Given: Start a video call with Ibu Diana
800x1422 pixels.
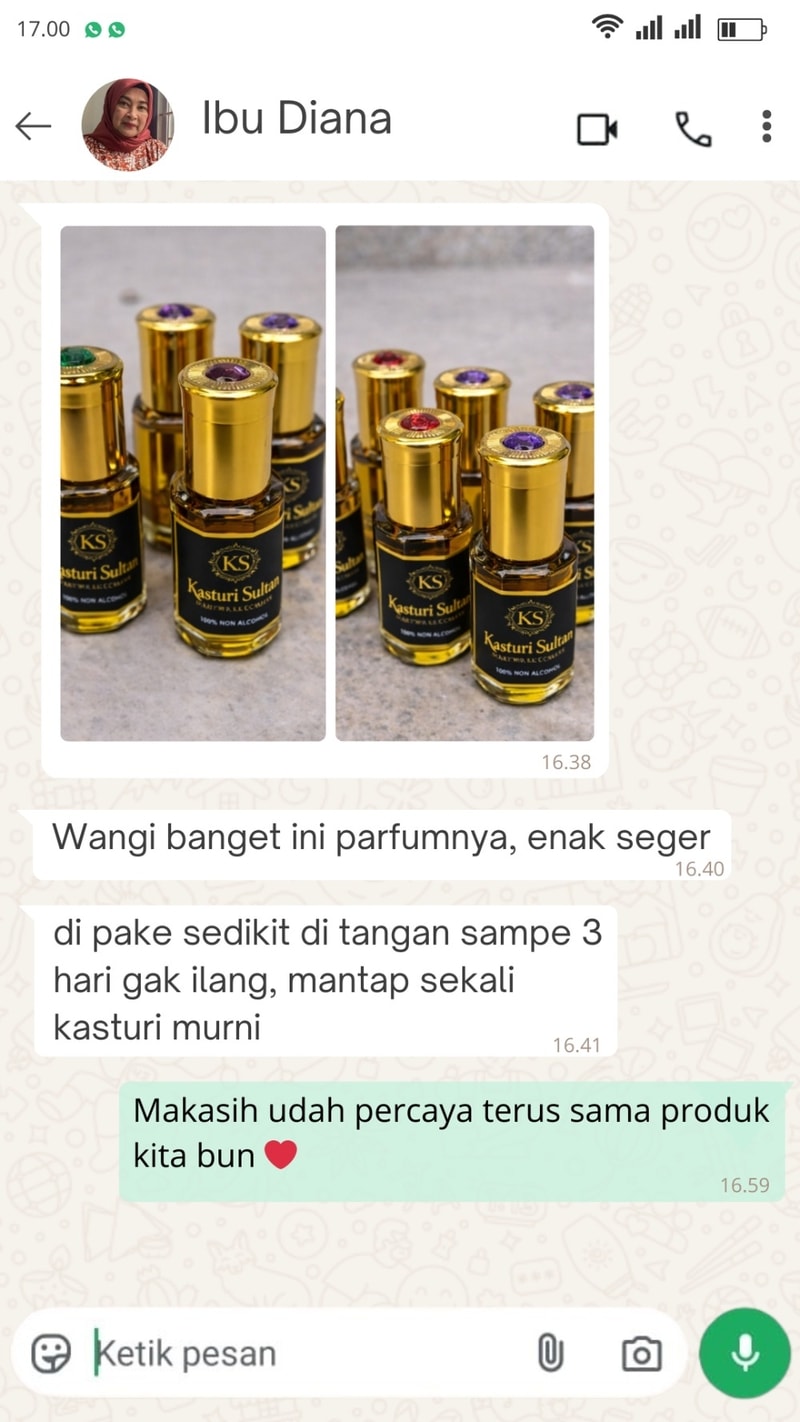Looking at the screenshot, I should 596,128.
